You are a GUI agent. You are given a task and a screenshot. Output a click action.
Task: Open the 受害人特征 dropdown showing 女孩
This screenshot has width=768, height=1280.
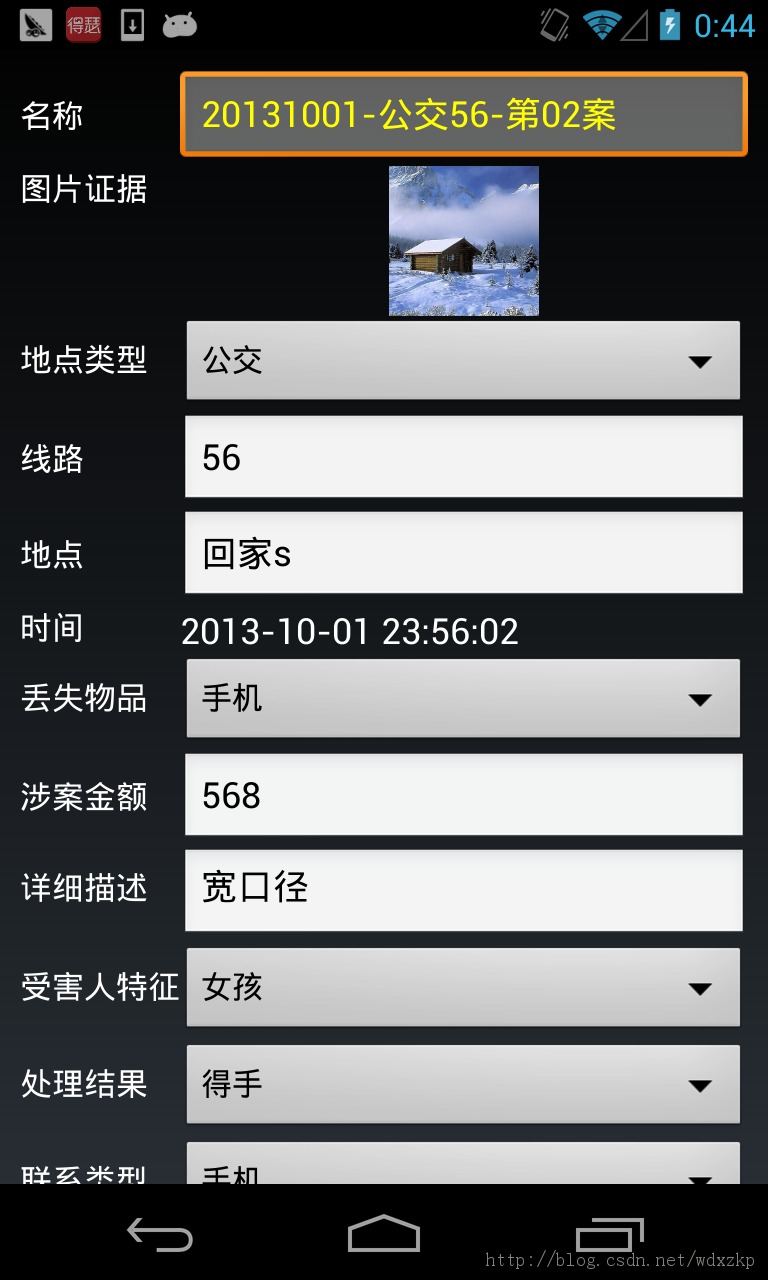click(x=463, y=987)
